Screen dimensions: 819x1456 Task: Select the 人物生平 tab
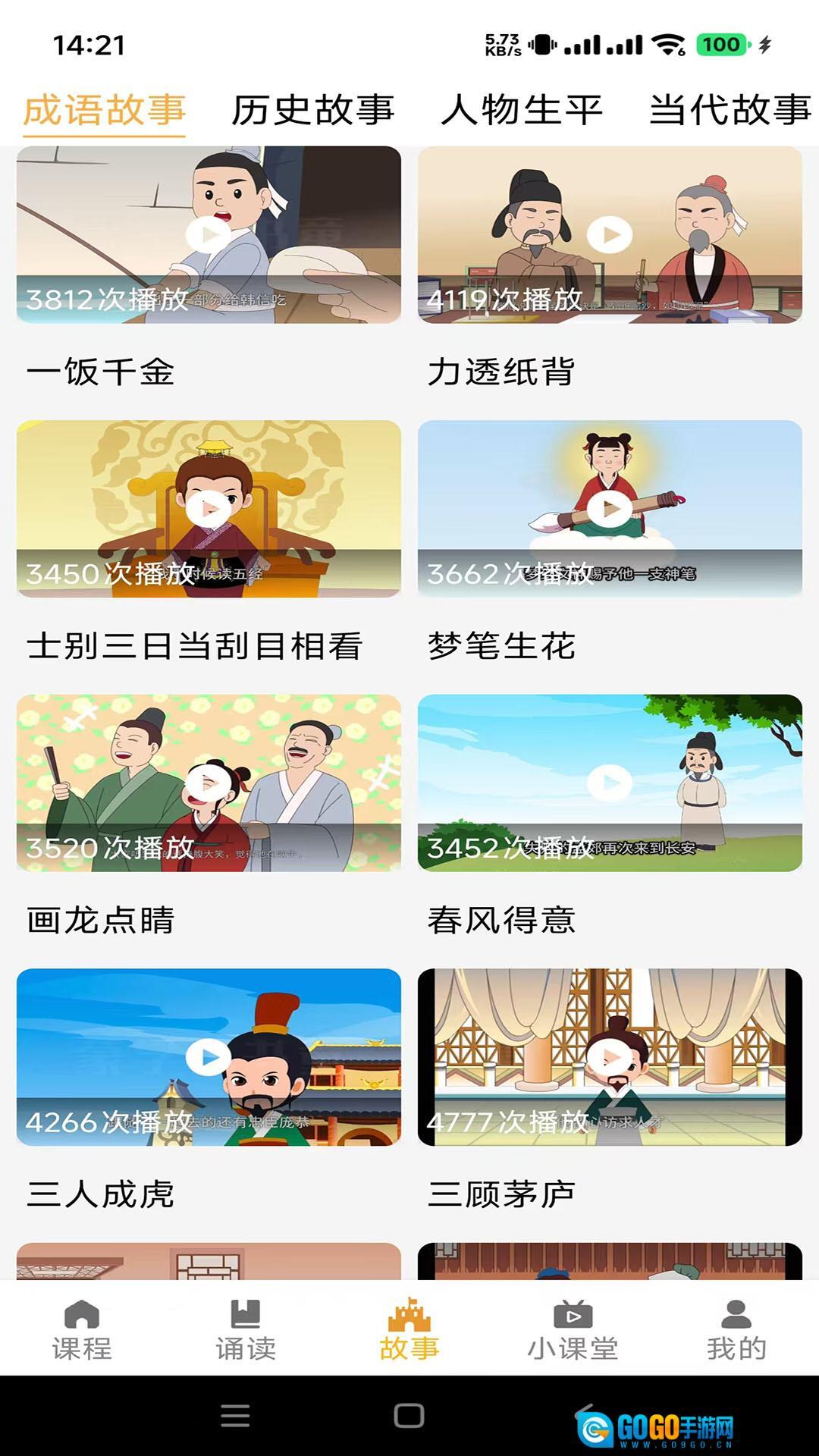point(522,110)
